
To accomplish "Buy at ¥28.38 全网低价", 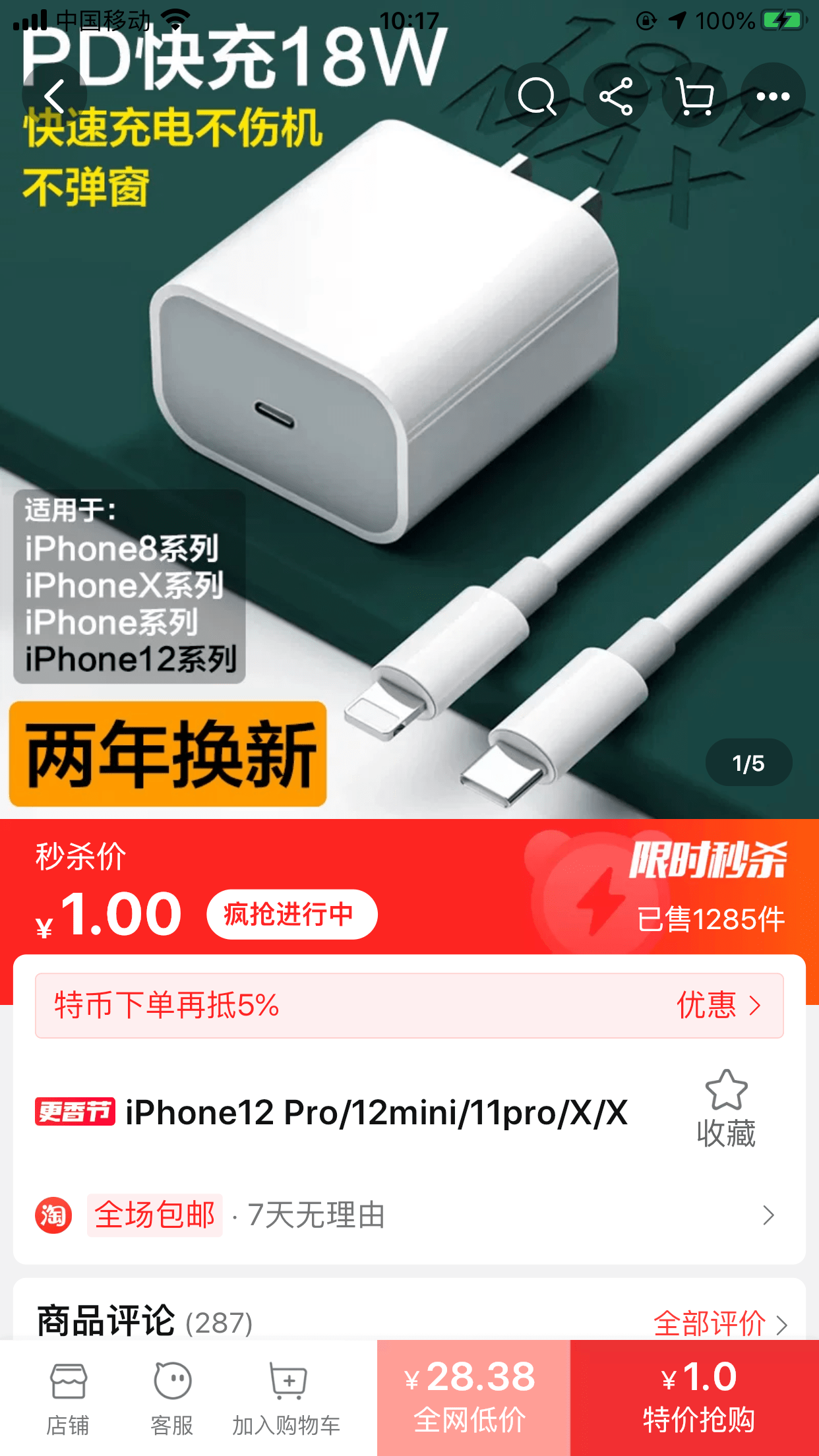I will click(x=473, y=1398).
